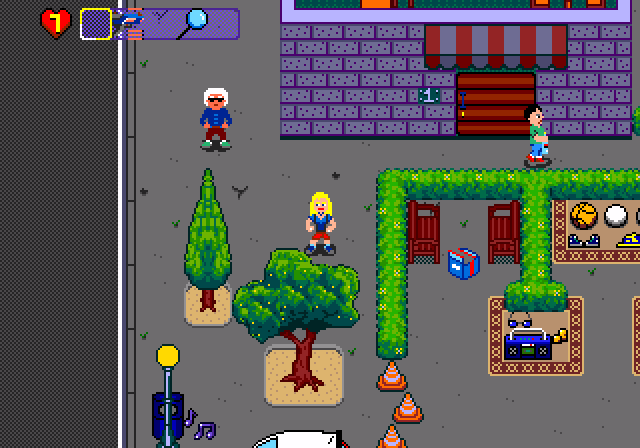640x448 pixels.
Task: Select the slingshot inventory item
Action: coord(160,21)
